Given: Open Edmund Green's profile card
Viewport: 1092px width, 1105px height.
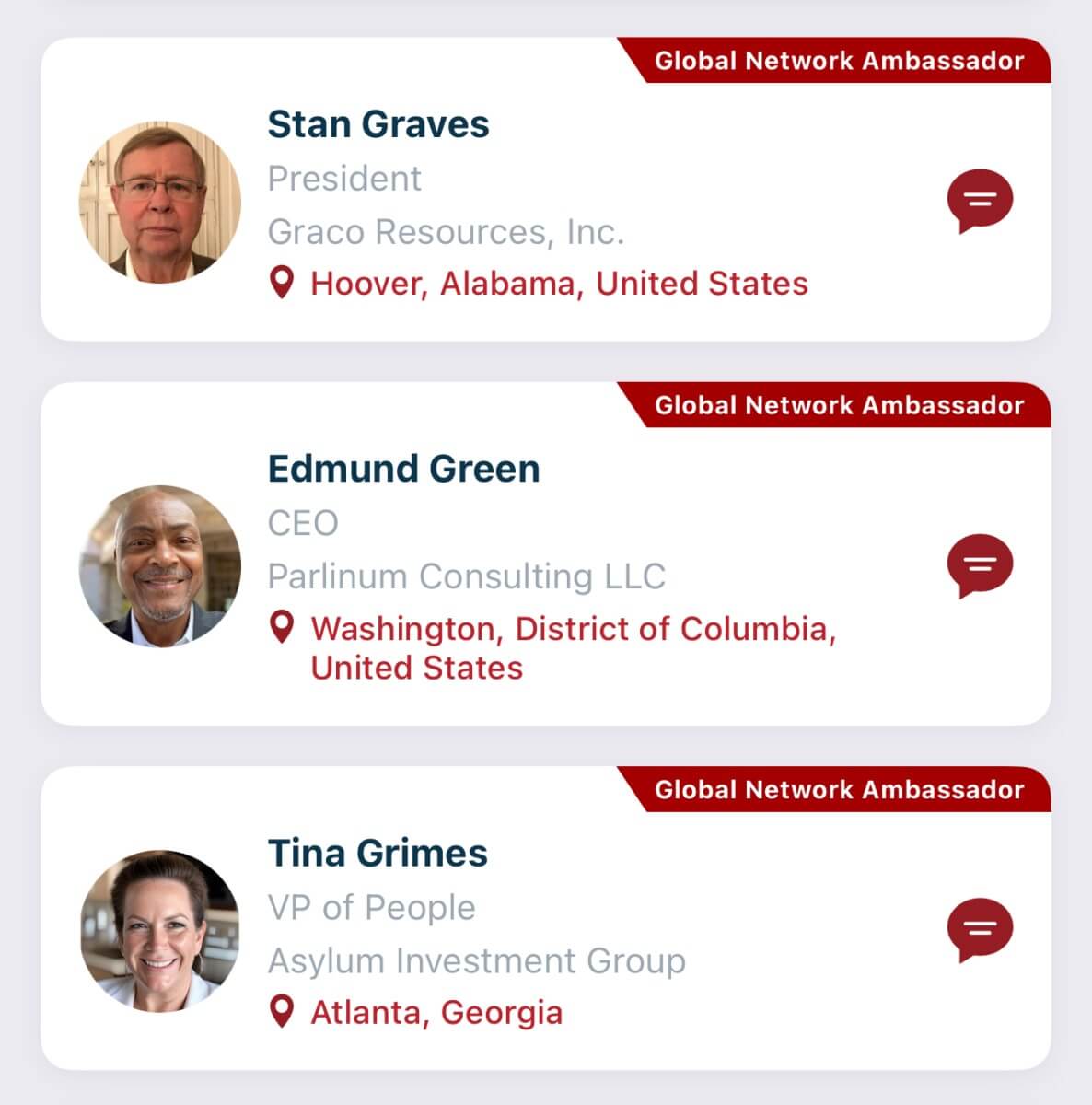Looking at the screenshot, I should point(403,470).
